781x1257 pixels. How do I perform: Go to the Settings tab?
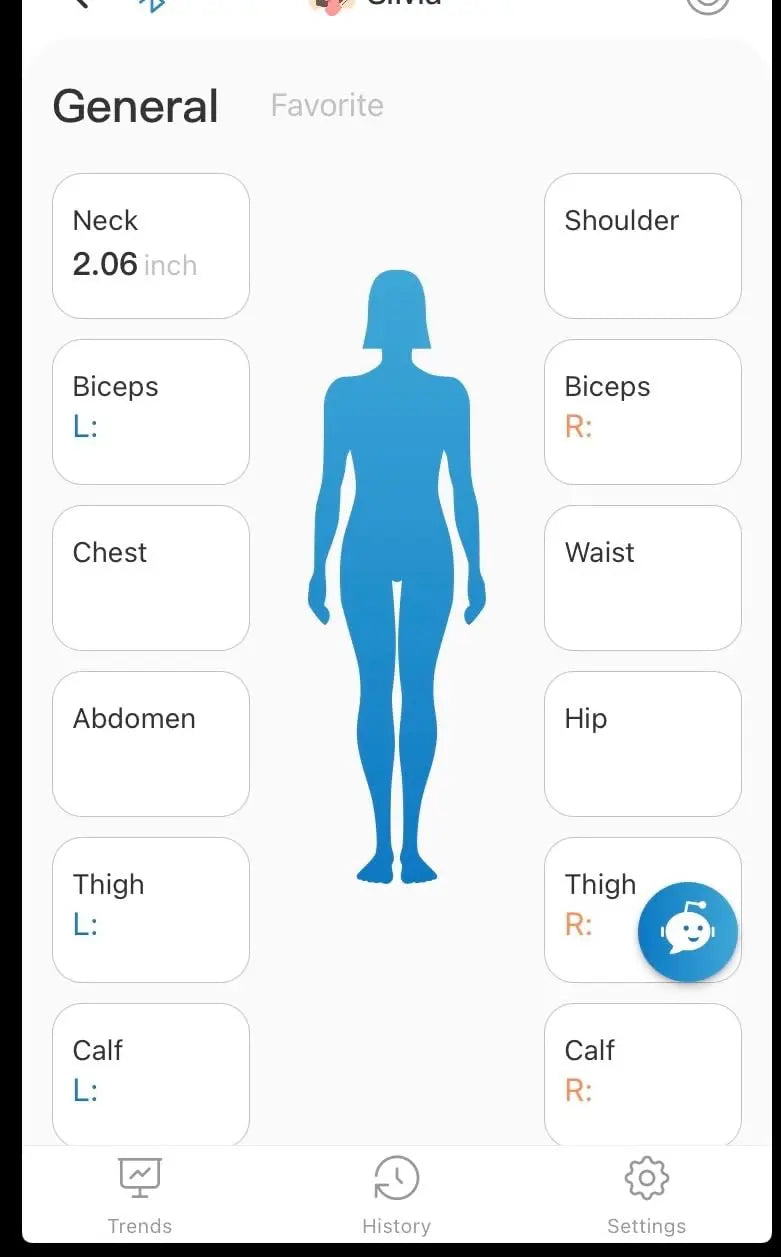[646, 1196]
